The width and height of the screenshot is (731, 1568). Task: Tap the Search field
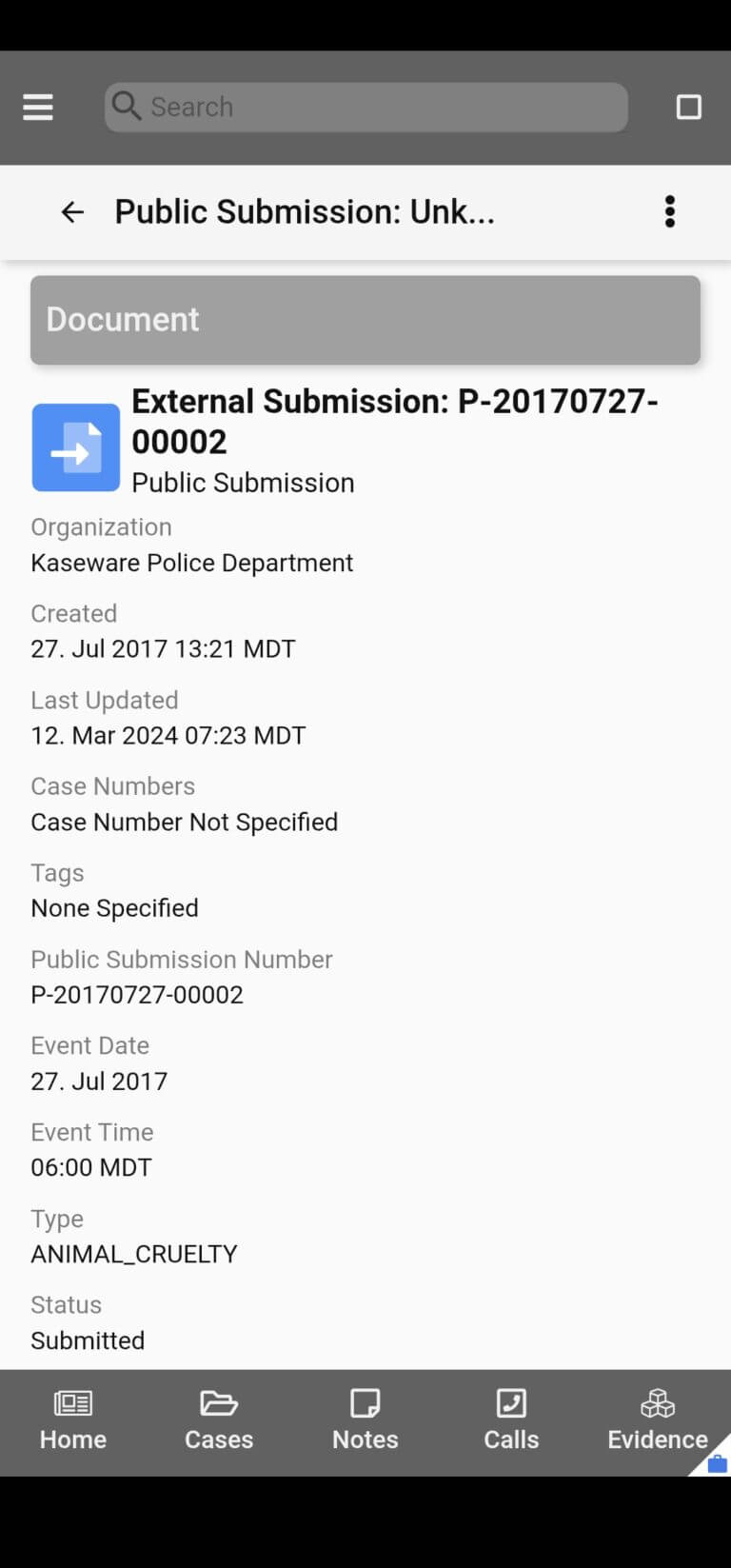click(x=365, y=107)
